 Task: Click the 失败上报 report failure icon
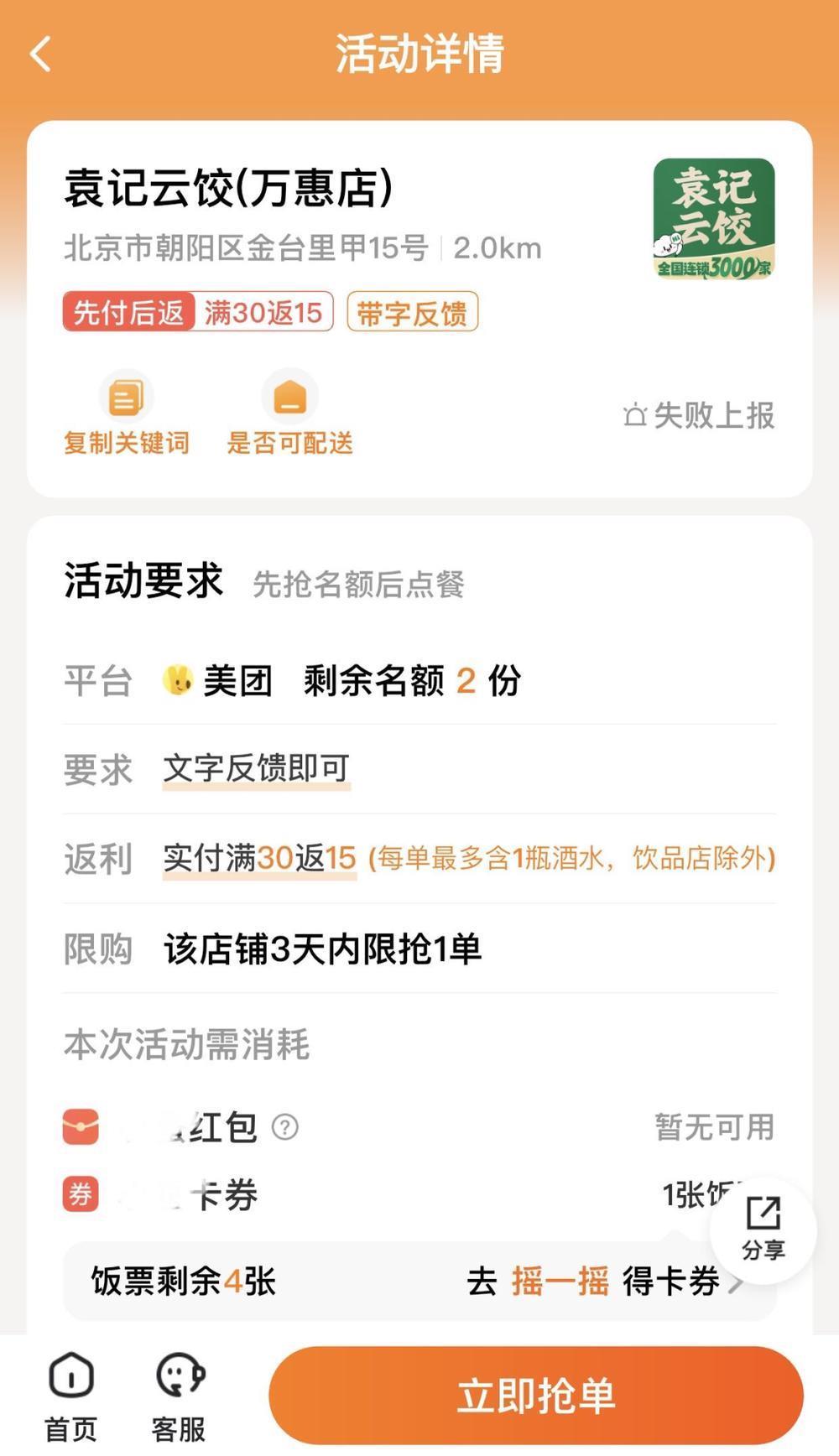pos(640,415)
